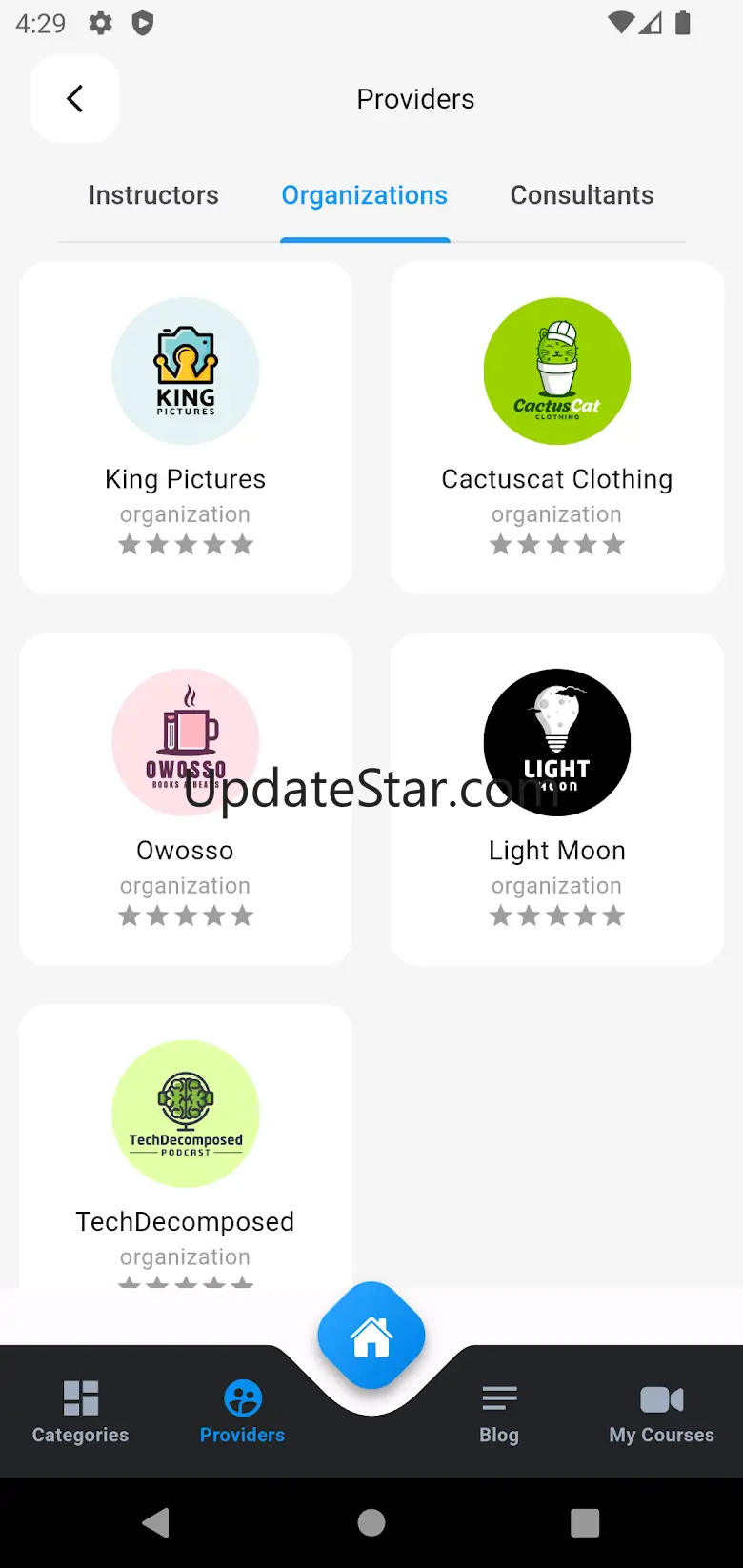Go to the Blog section
The height and width of the screenshot is (1568, 743).
click(499, 1412)
